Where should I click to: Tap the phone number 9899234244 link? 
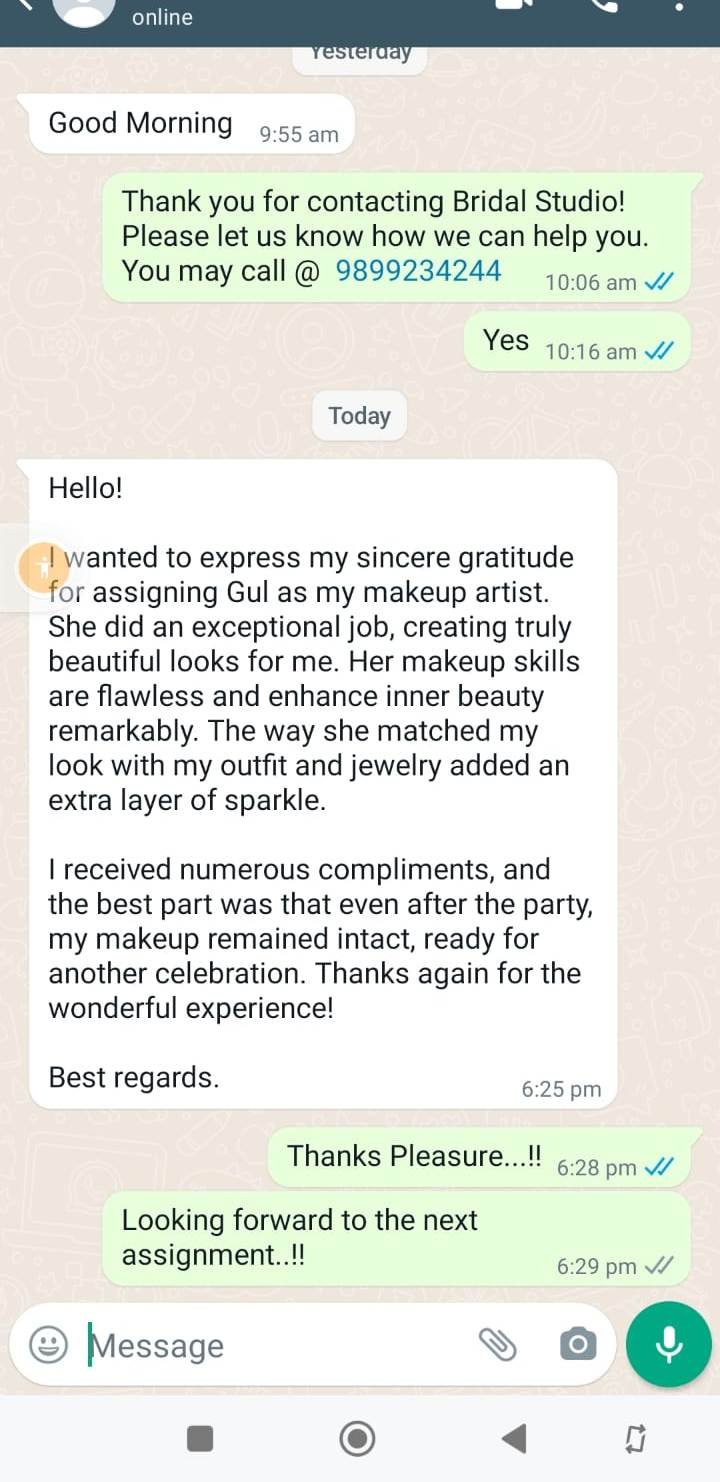[418, 270]
